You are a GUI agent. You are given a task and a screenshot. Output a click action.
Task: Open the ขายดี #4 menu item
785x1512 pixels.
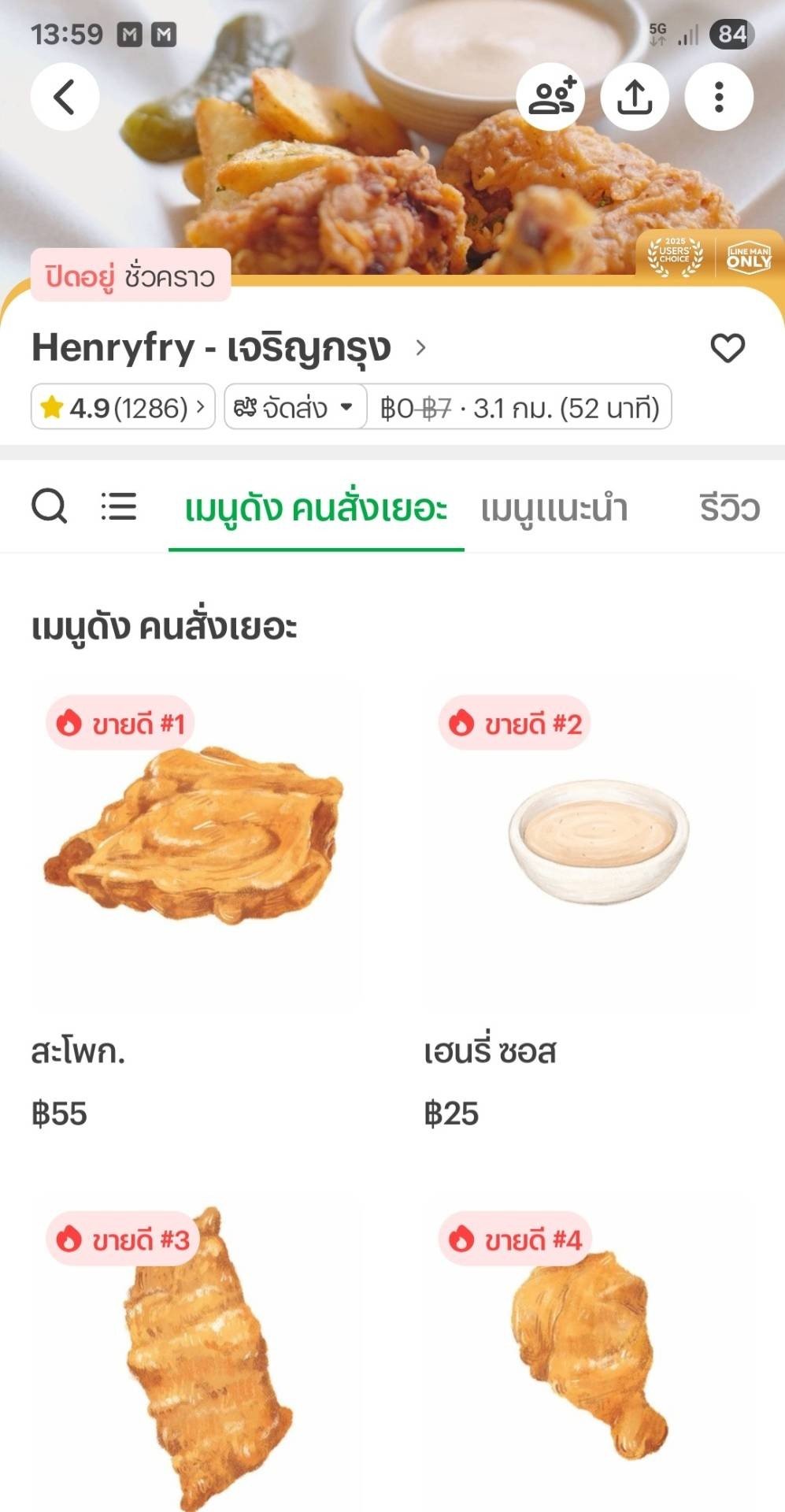pos(588,1354)
